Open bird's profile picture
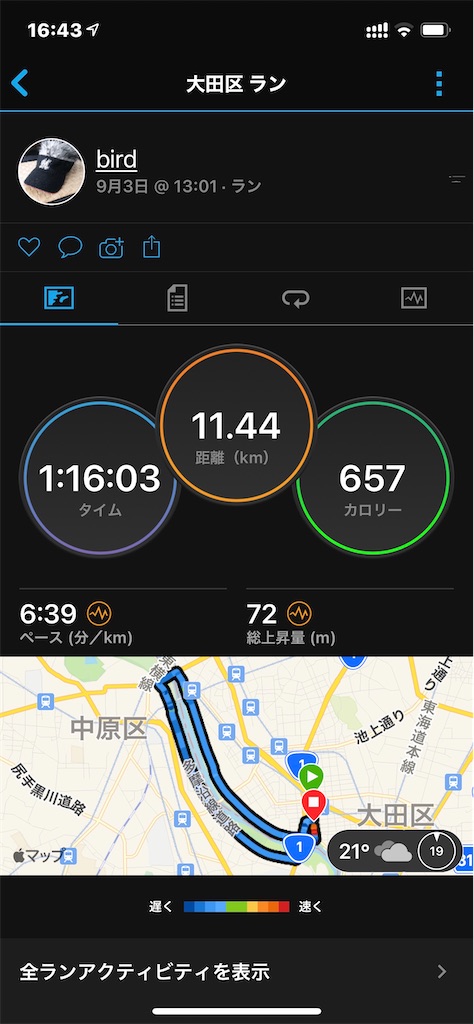Image resolution: width=474 pixels, height=1024 pixels. (x=52, y=170)
